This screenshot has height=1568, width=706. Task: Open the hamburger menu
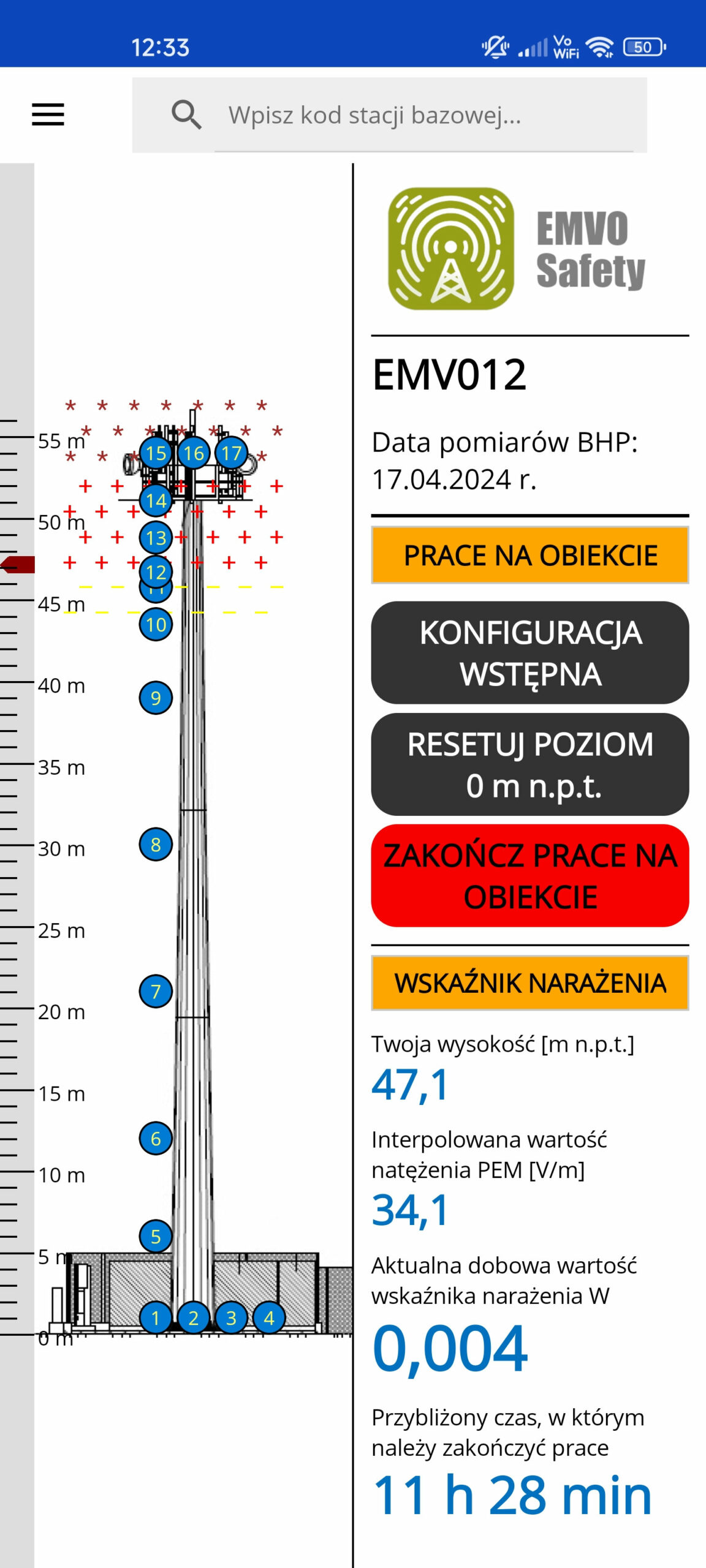[x=48, y=115]
